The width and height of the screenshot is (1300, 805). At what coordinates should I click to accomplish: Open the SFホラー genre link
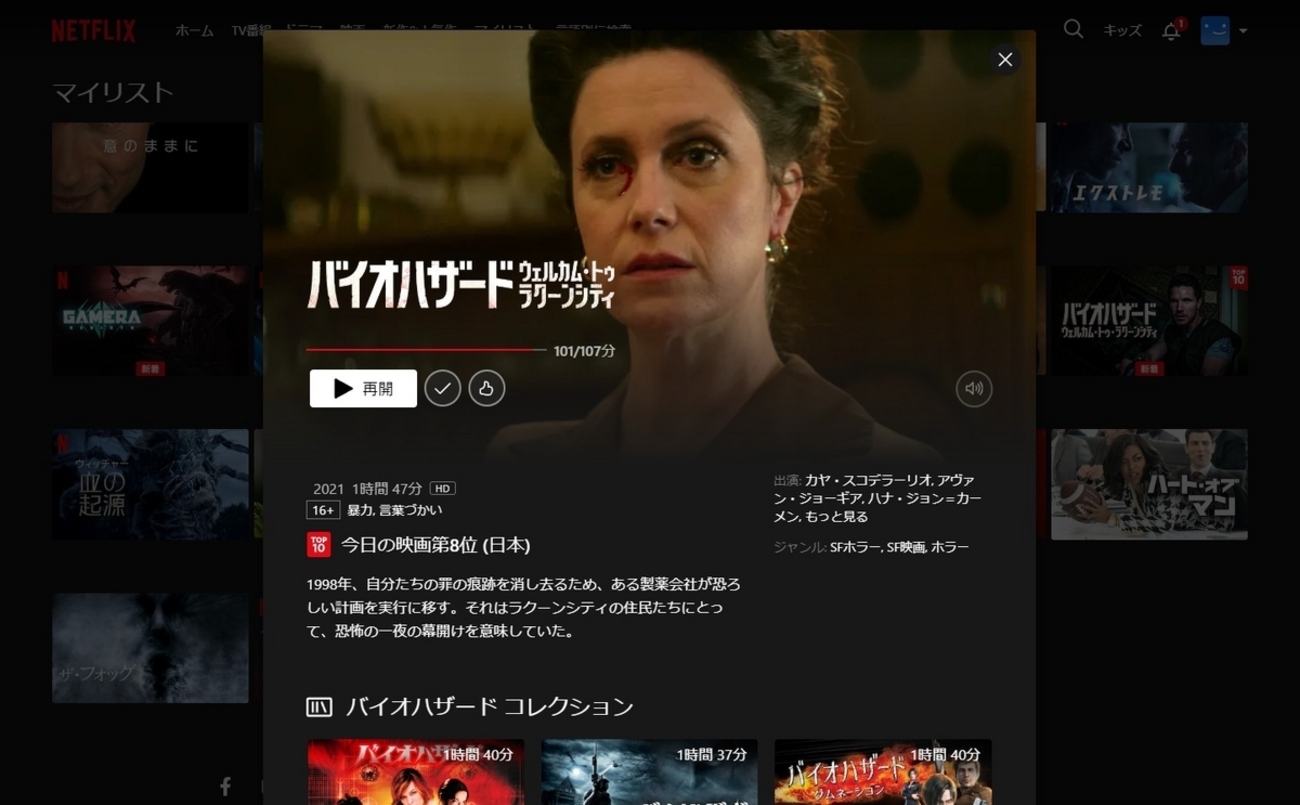tap(854, 547)
